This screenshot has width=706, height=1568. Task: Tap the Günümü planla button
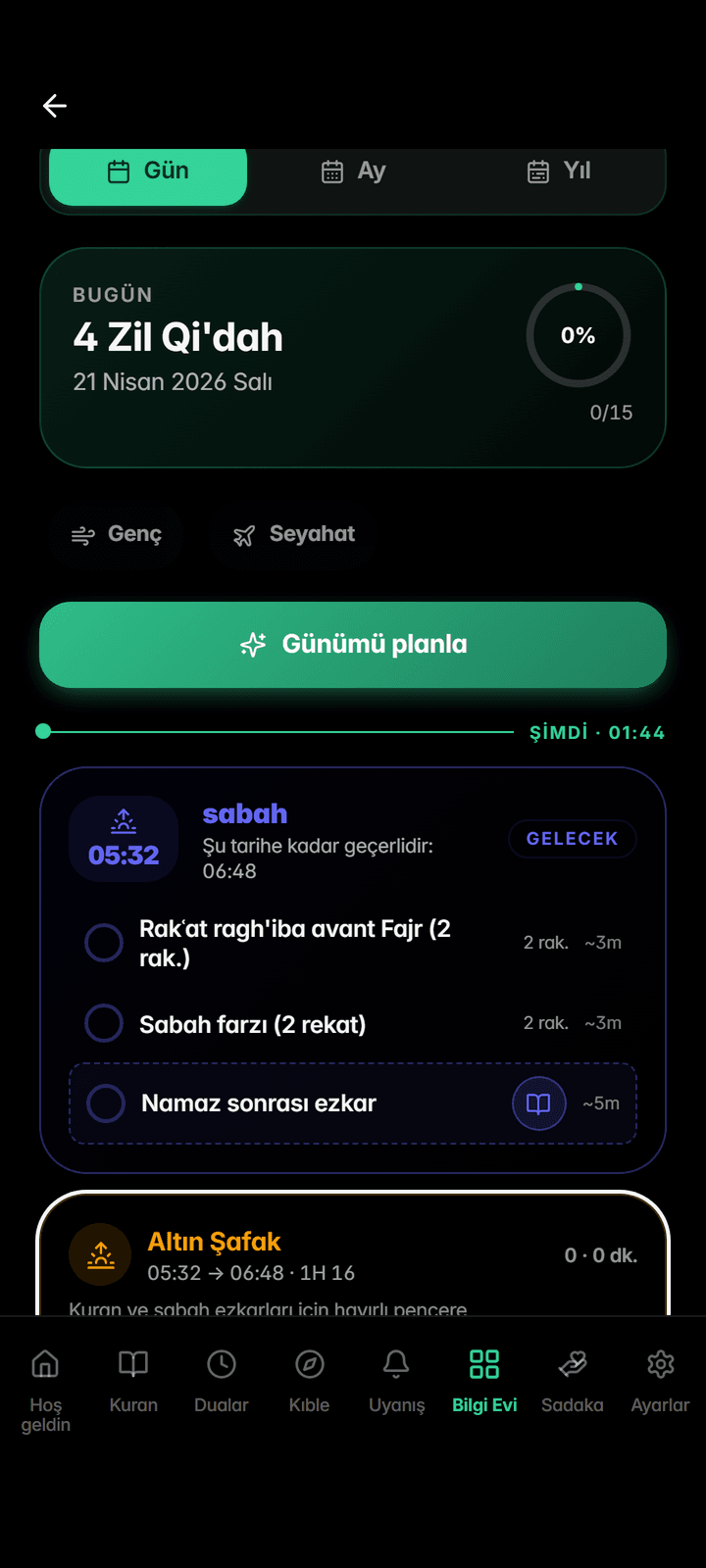[x=353, y=645]
